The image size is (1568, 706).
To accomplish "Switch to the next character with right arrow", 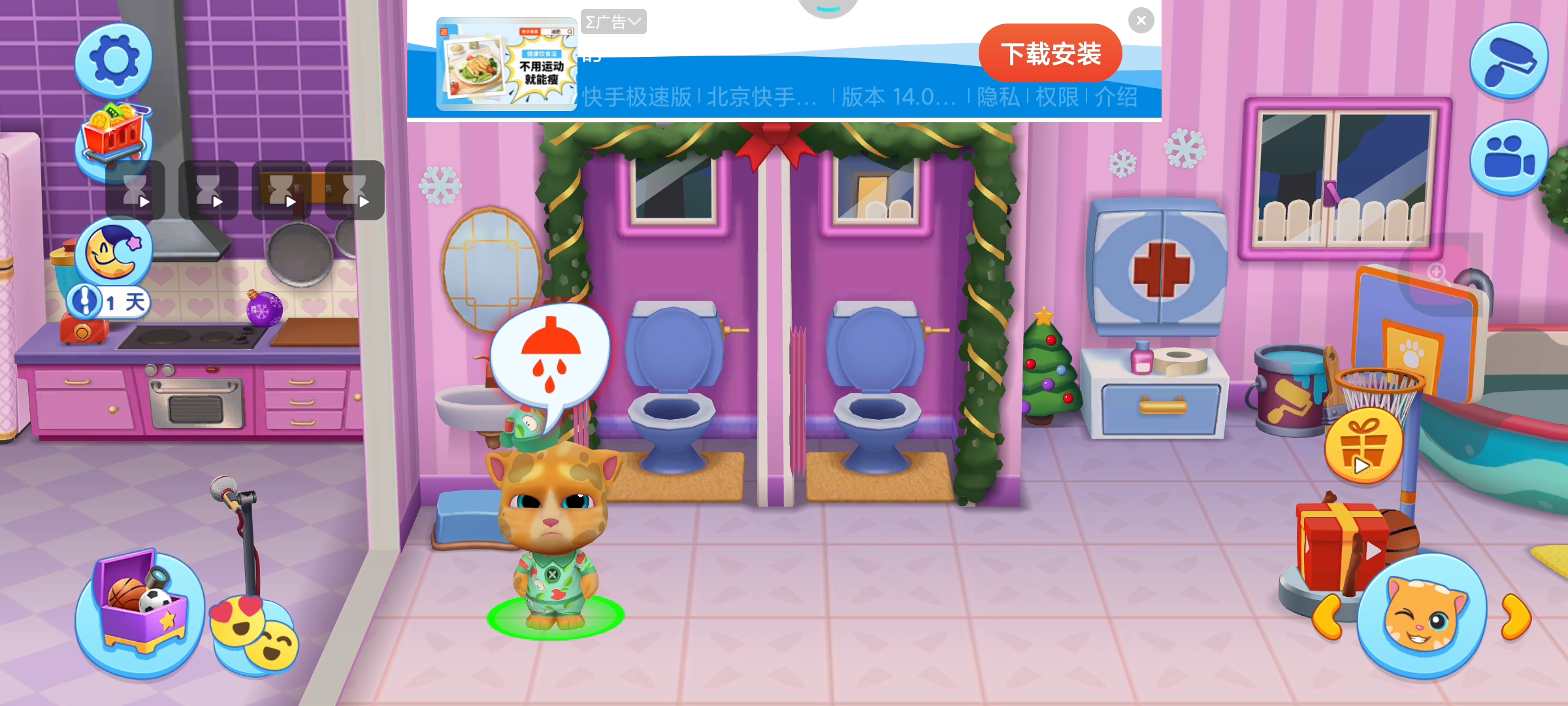I will coord(1516,616).
